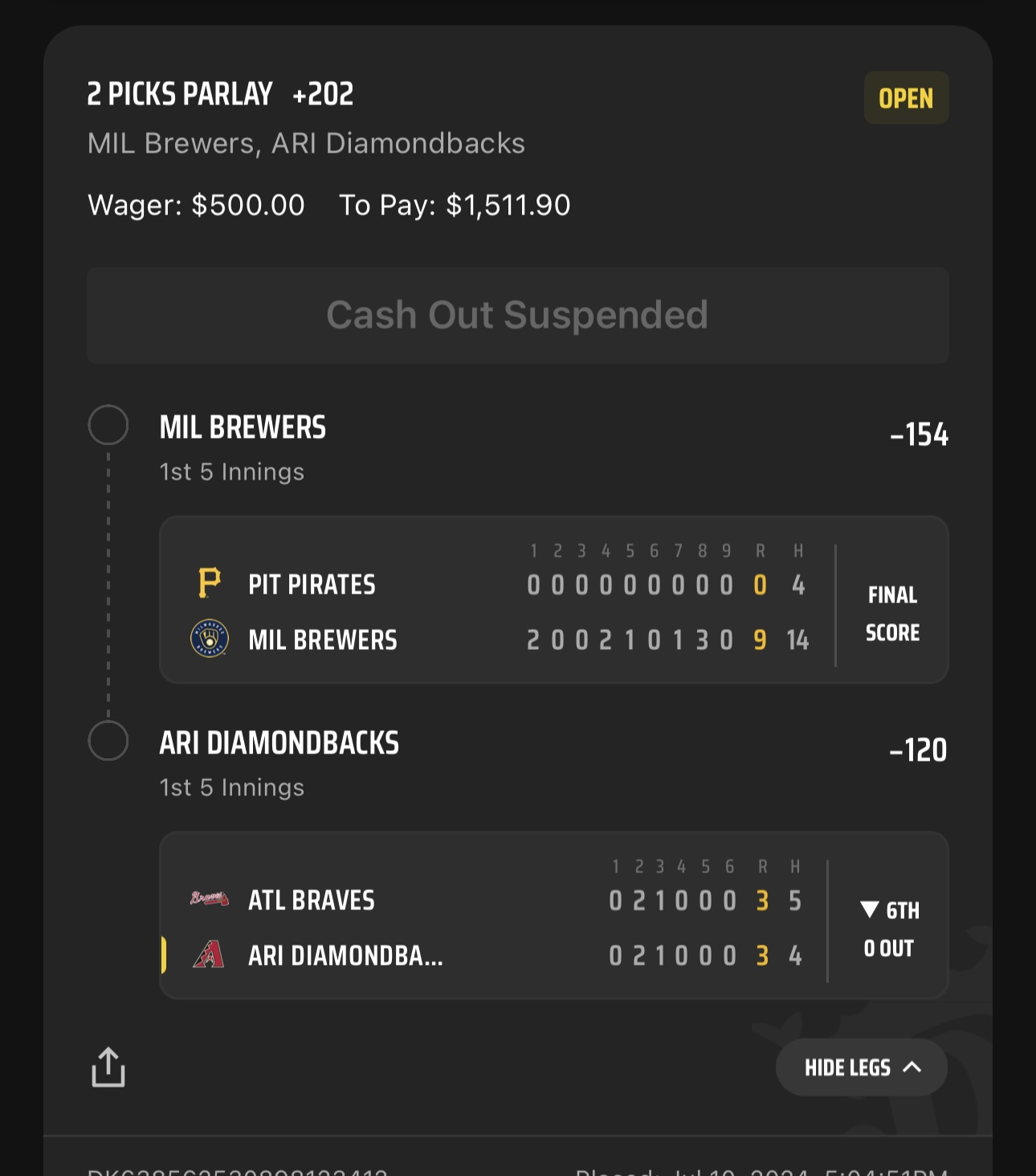Click the MIL Brewers leg status circle
The height and width of the screenshot is (1176, 1036).
pyautogui.click(x=109, y=424)
